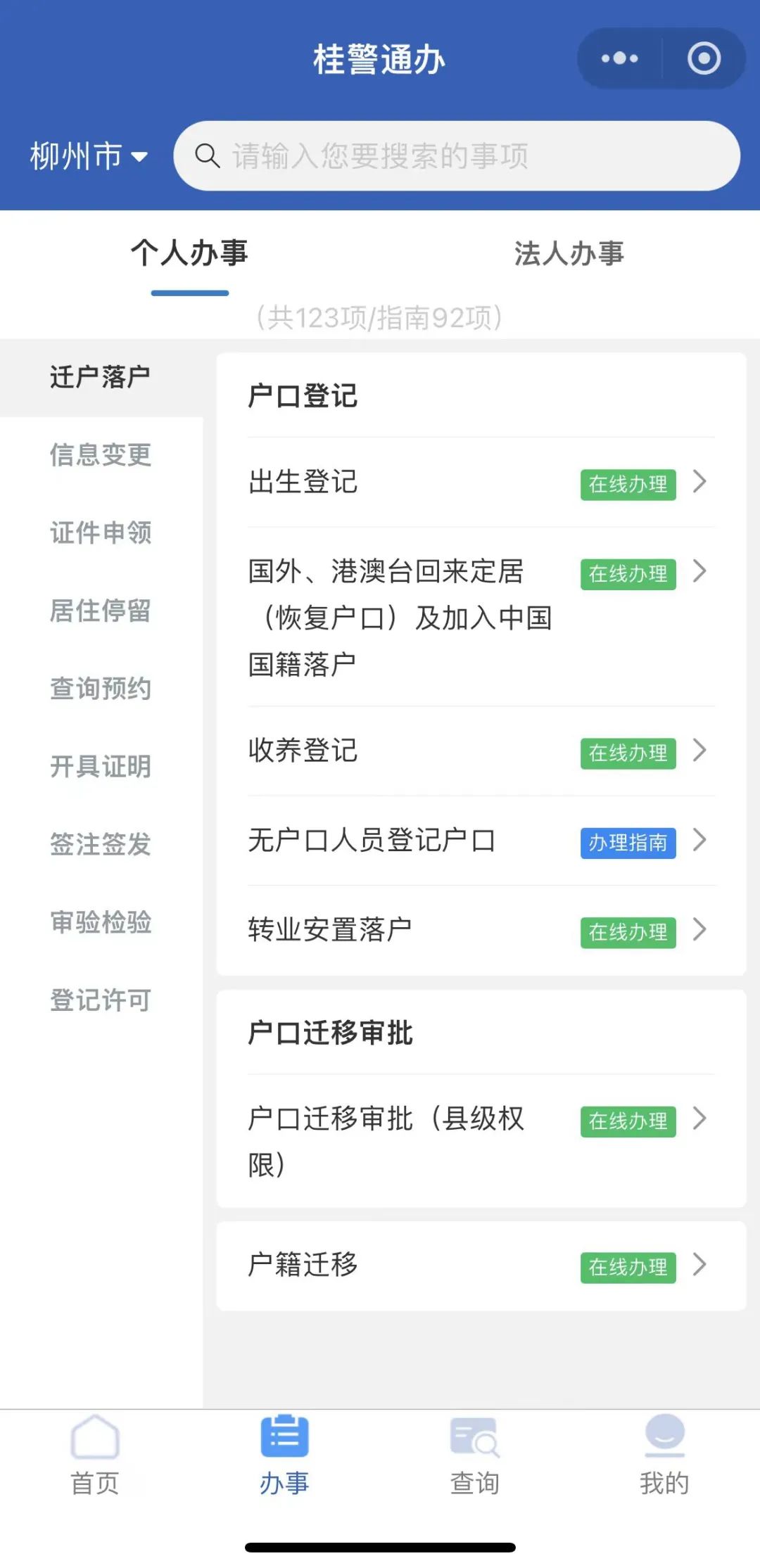Switch to the 法人办事 tab
Image resolution: width=760 pixels, height=1568 pixels.
tap(569, 253)
